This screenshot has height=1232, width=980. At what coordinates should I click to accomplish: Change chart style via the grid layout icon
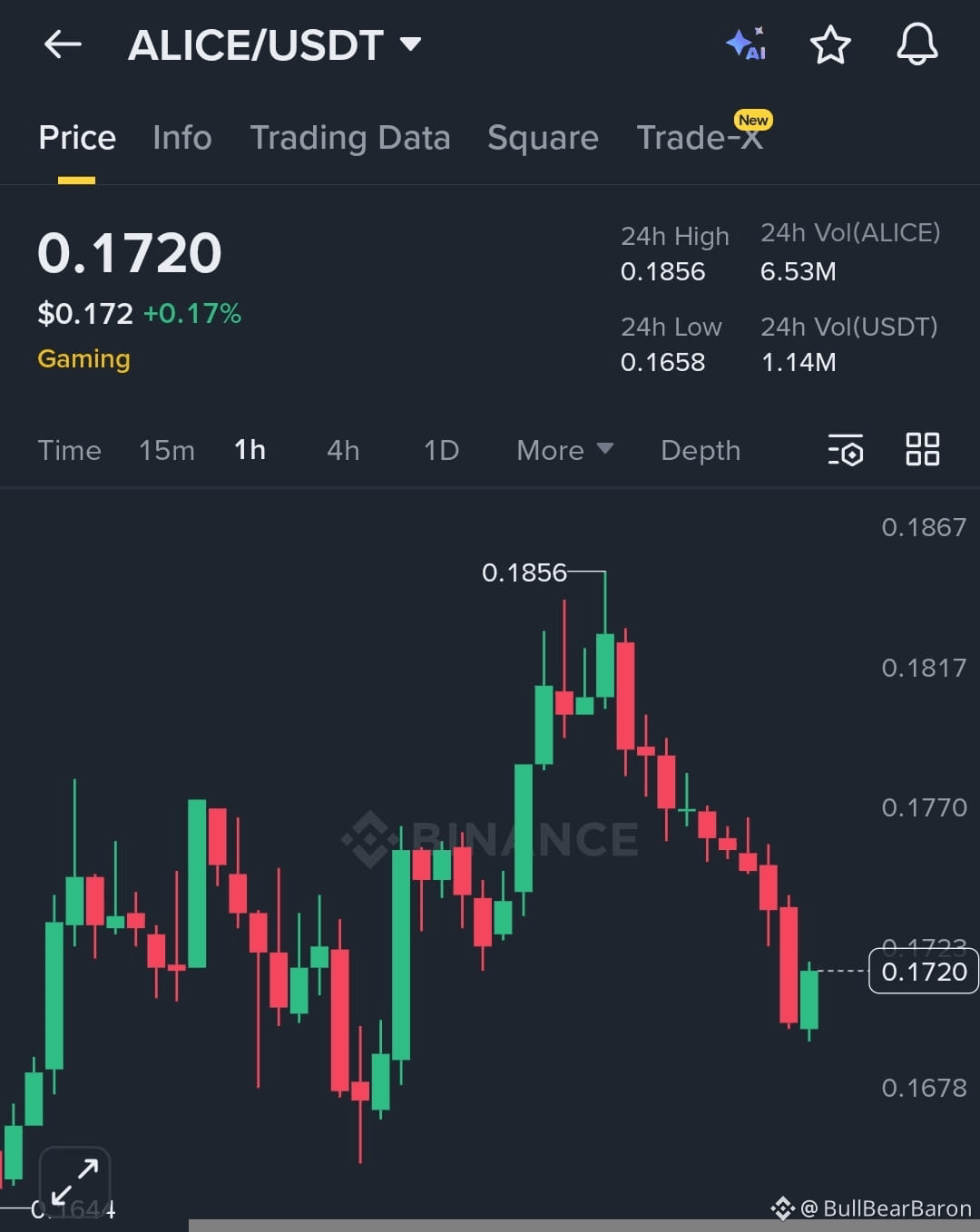click(x=922, y=449)
